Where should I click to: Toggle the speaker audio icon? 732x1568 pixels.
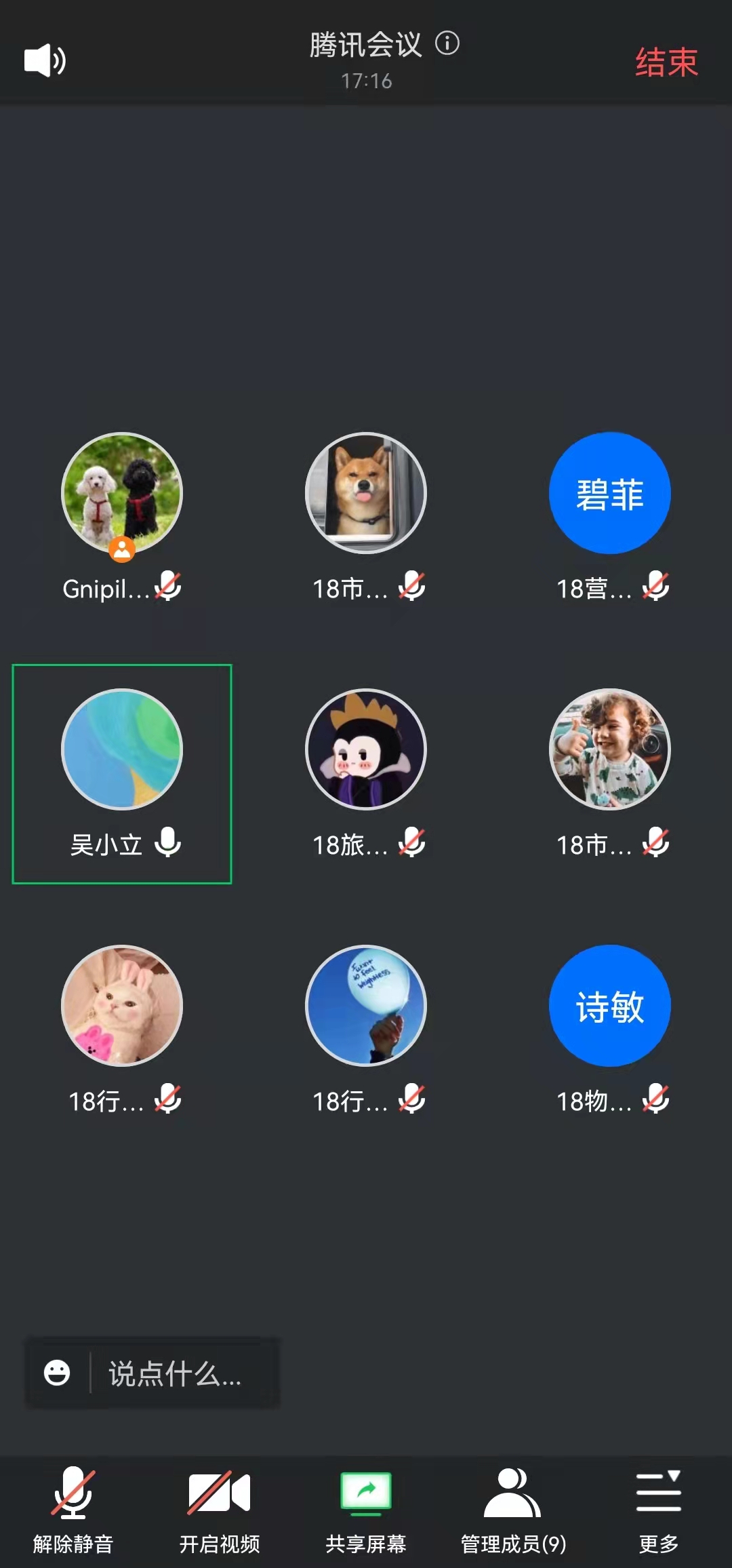(45, 60)
